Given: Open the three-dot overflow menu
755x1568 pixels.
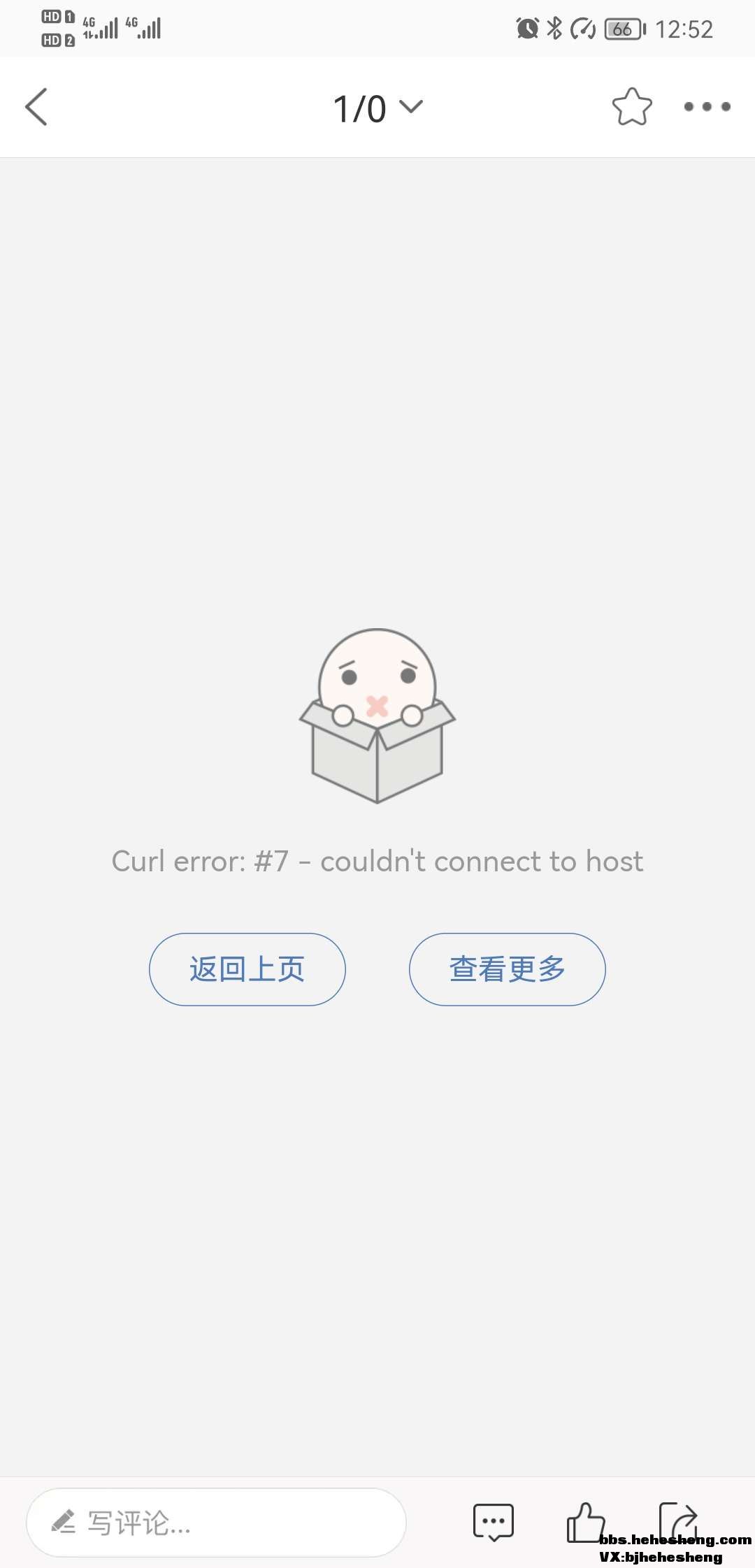Looking at the screenshot, I should [x=707, y=107].
